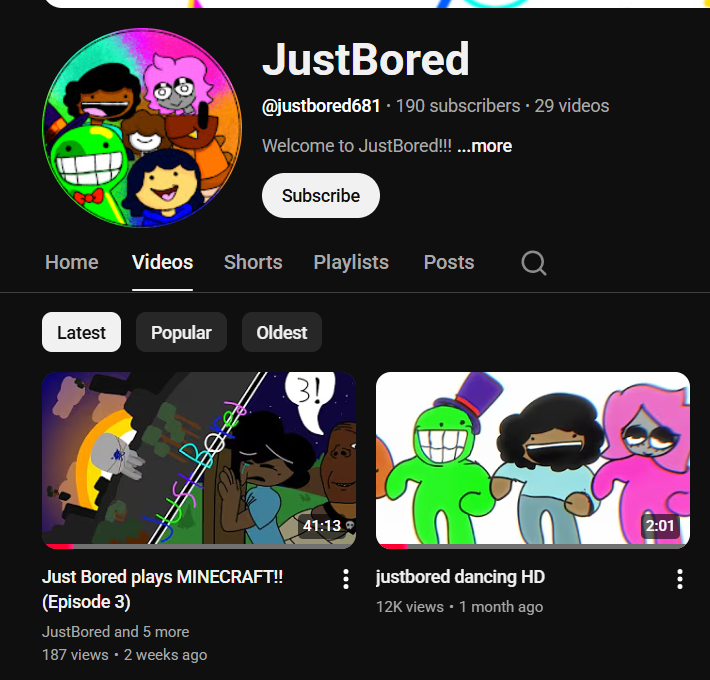Play the Minecraft Episode 3 video

199,460
